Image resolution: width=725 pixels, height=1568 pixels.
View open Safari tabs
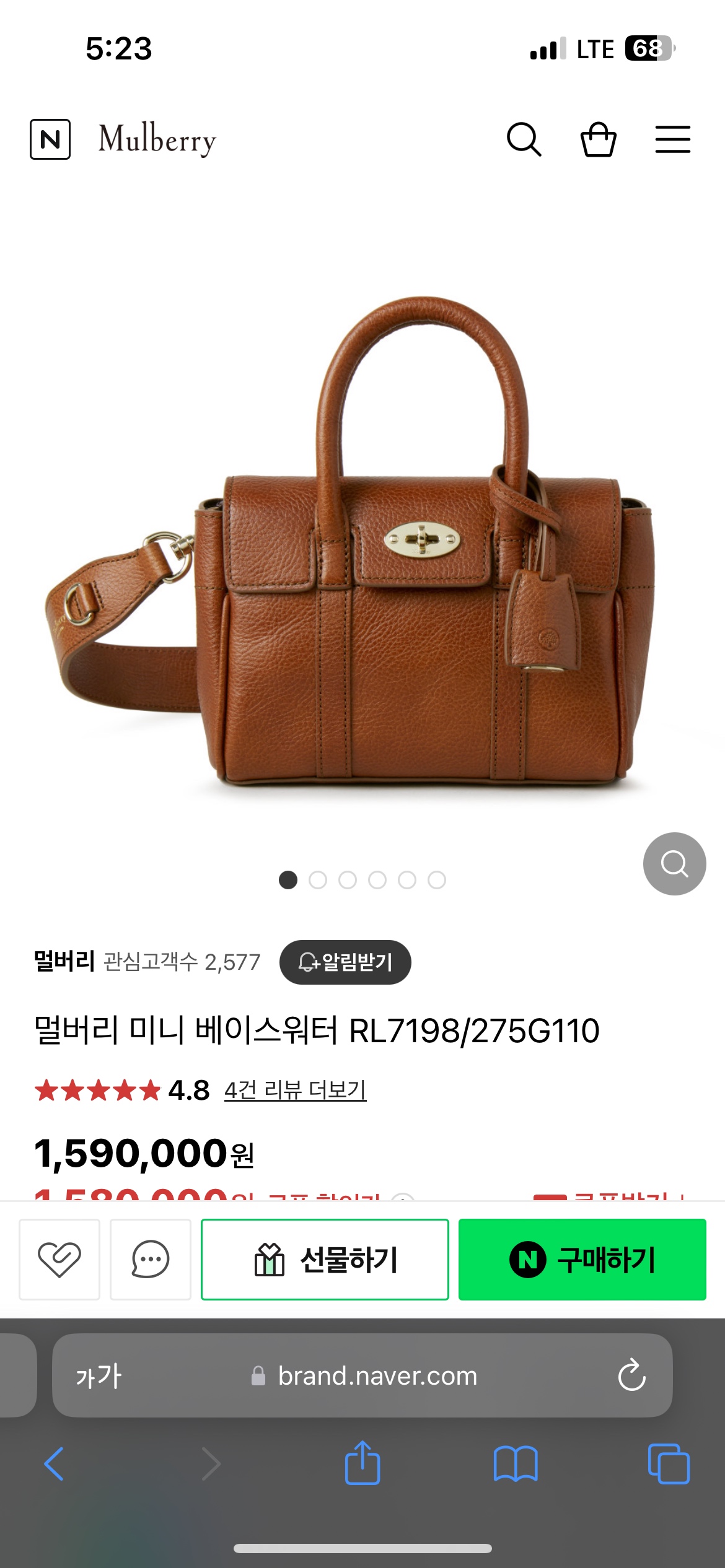pyautogui.click(x=668, y=1464)
